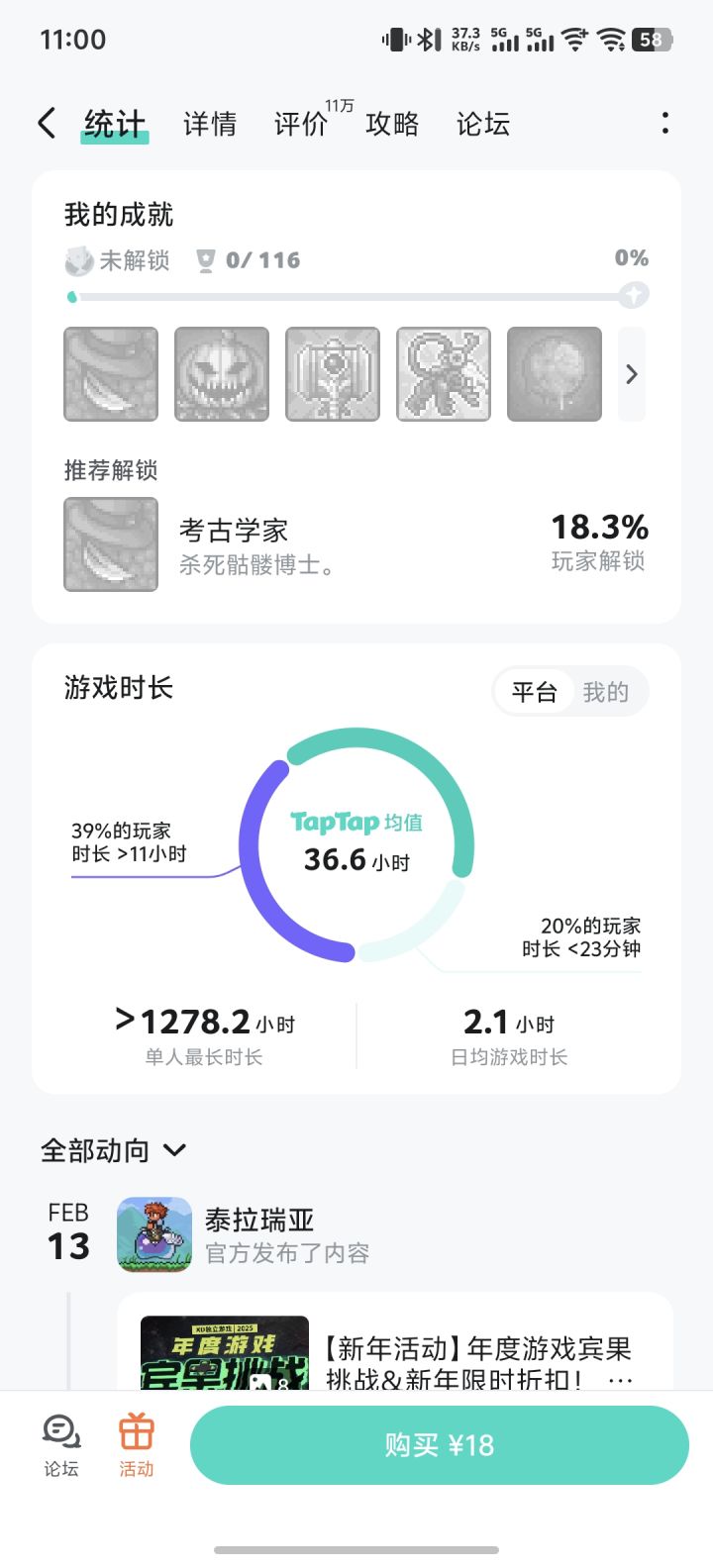
Task: Switch playtime view to 平台
Action: point(535,691)
